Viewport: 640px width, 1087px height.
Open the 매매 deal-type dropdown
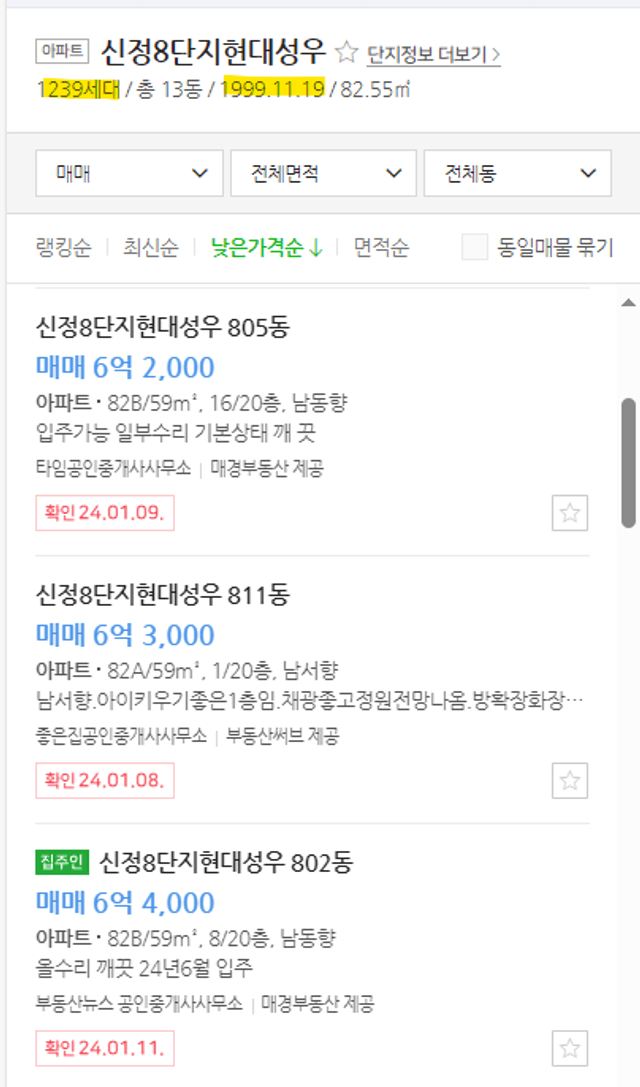point(129,173)
